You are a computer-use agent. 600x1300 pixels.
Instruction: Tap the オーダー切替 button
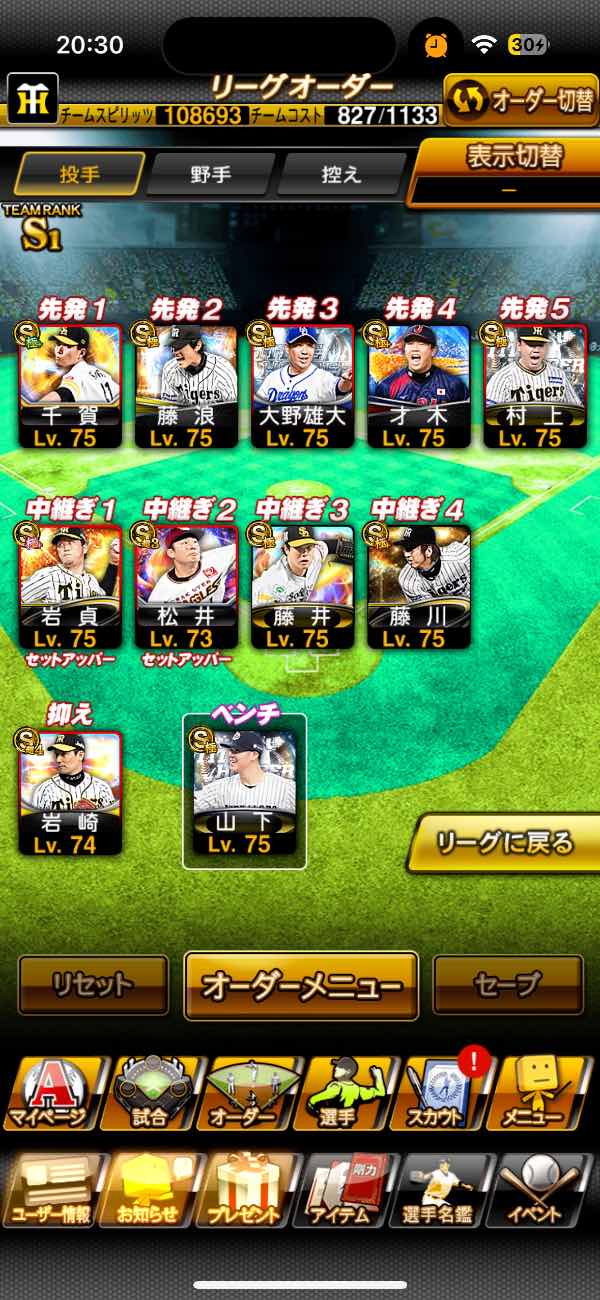(x=521, y=101)
